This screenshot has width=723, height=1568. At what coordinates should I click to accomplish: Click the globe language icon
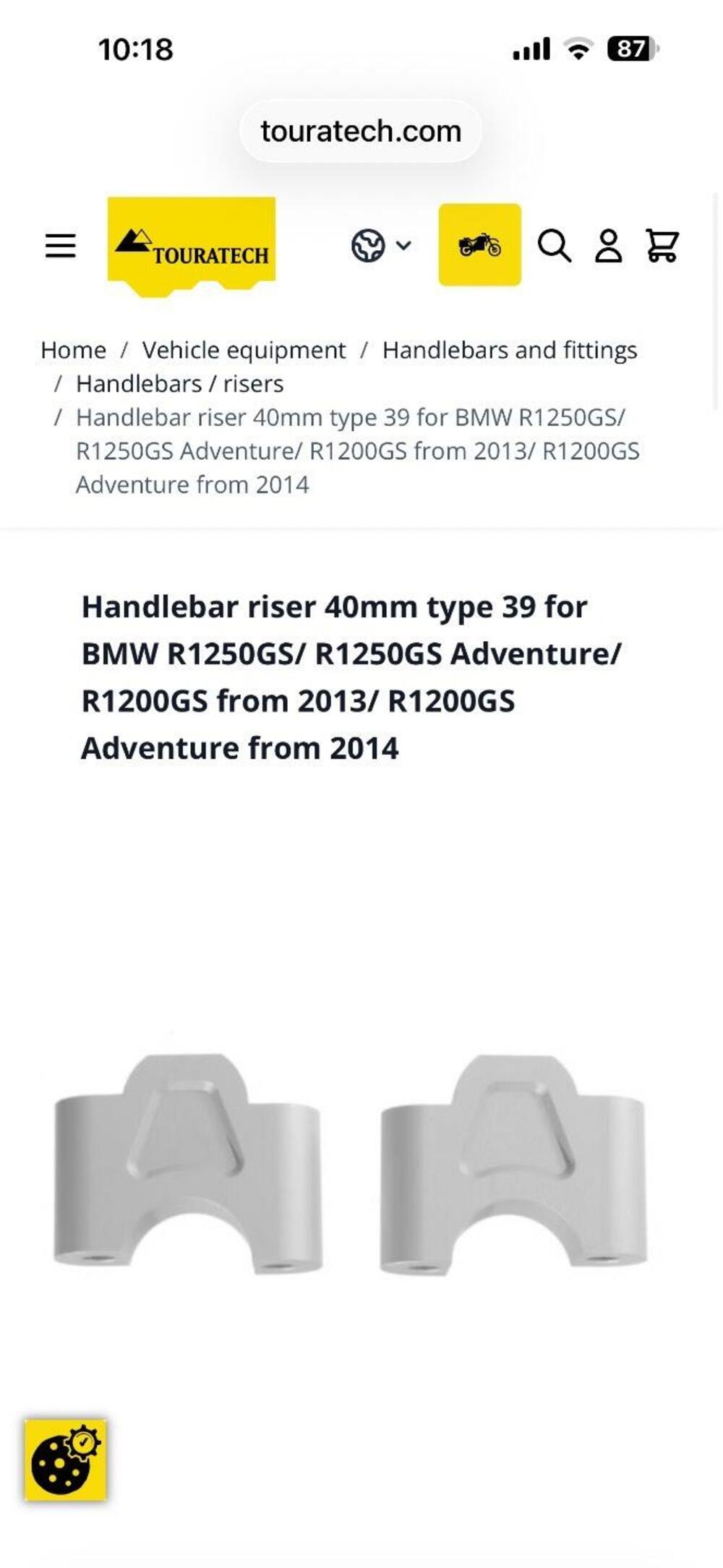(x=368, y=246)
